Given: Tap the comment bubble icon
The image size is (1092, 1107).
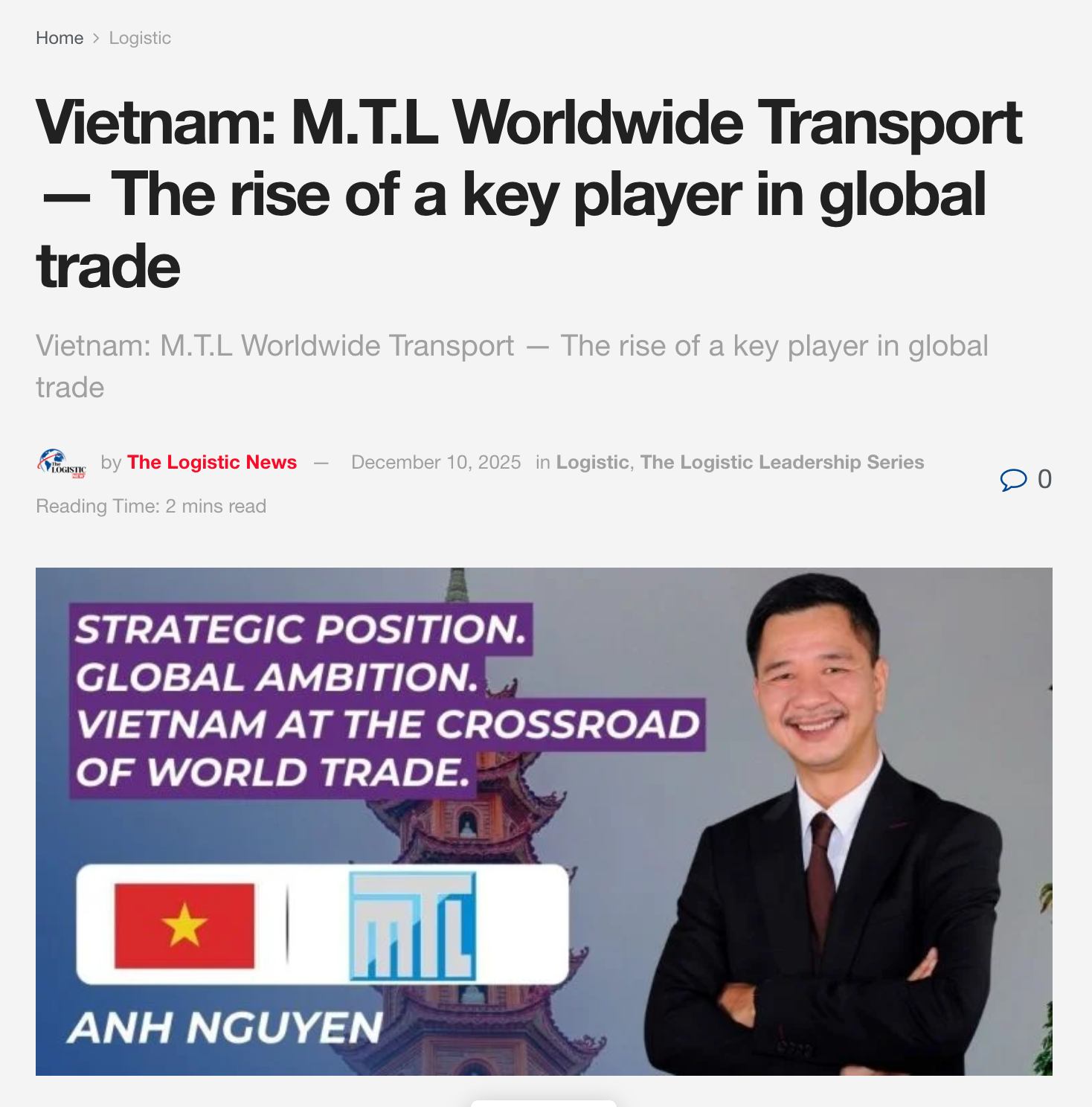Looking at the screenshot, I should (1013, 479).
